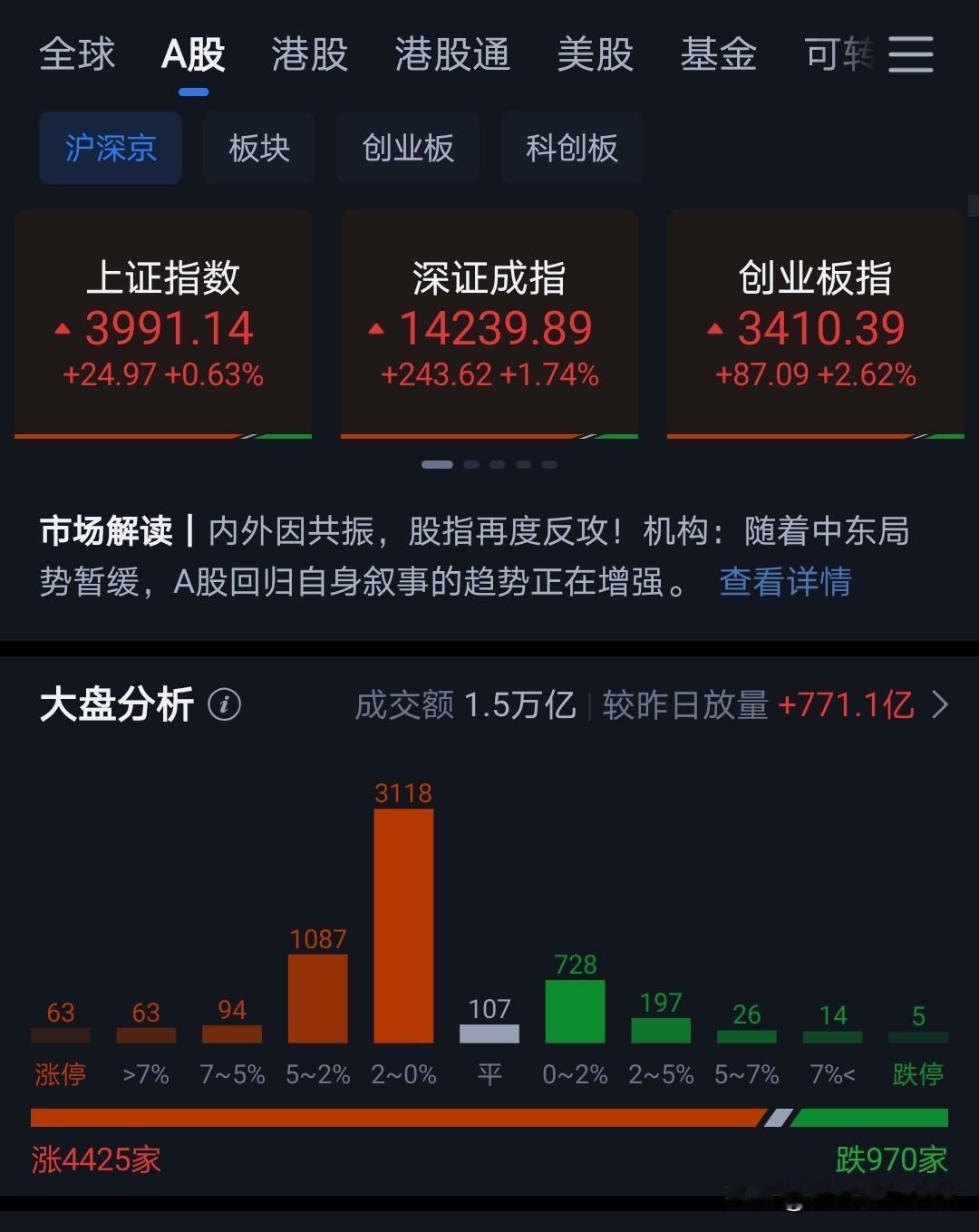Viewport: 979px width, 1232px height.
Task: Click the info icon next to 大盘分析
Action: pos(223,704)
